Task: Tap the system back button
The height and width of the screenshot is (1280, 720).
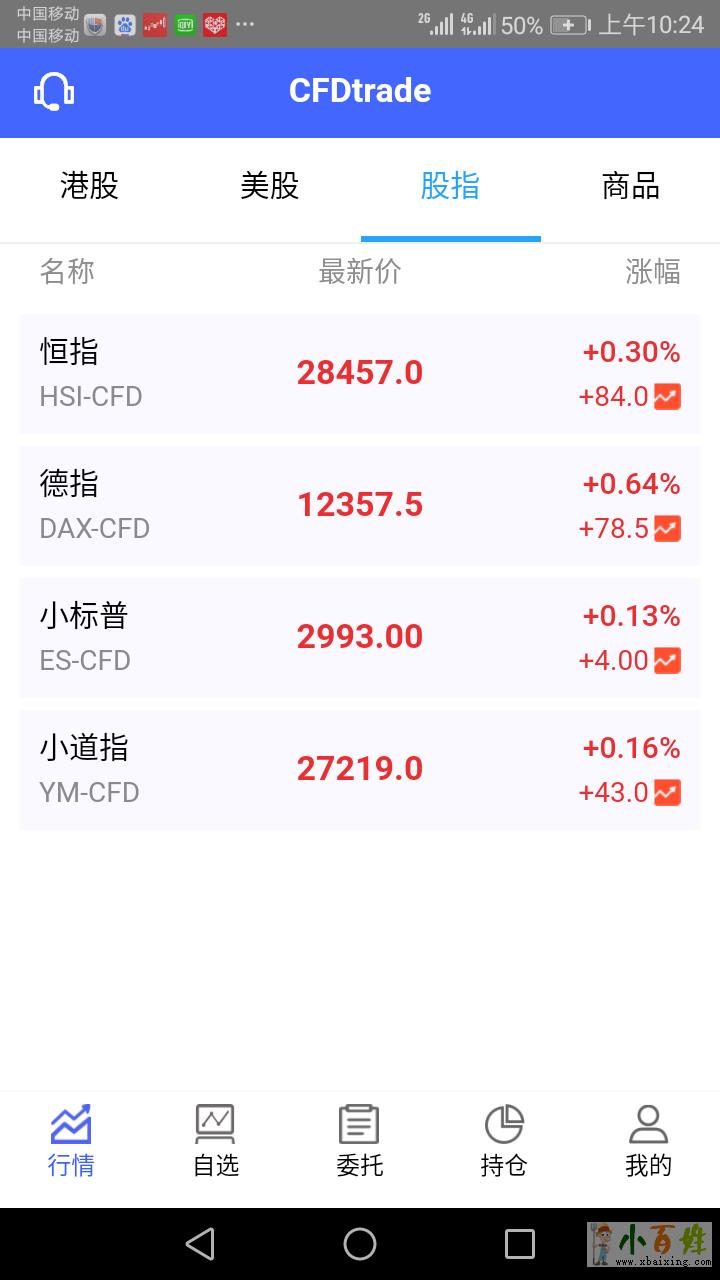Action: click(200, 1244)
